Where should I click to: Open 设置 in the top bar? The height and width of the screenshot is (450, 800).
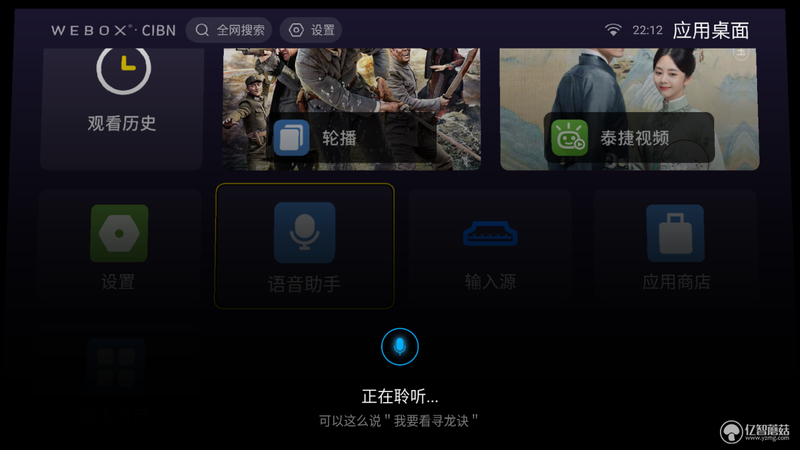[x=311, y=30]
